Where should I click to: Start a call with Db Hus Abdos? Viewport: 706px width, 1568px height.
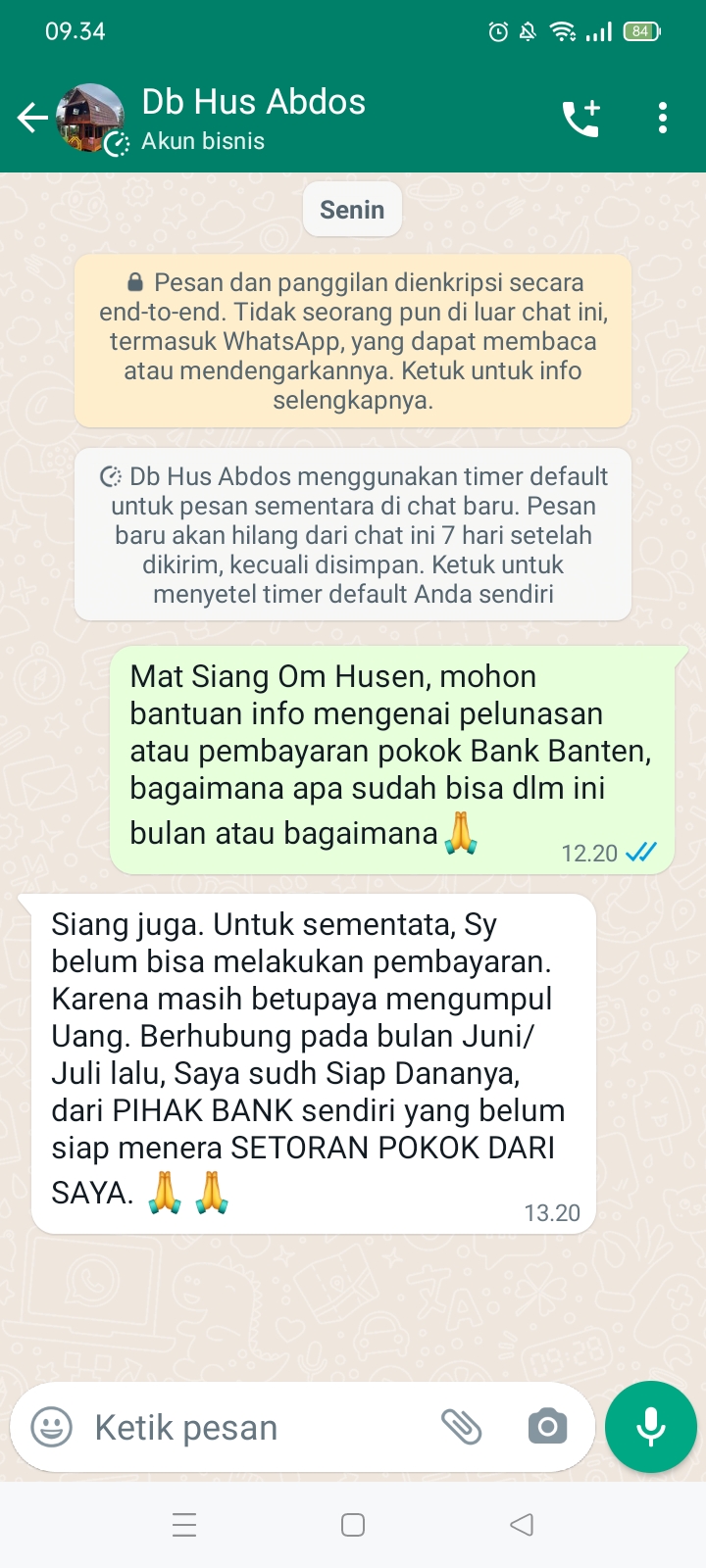pos(580,119)
